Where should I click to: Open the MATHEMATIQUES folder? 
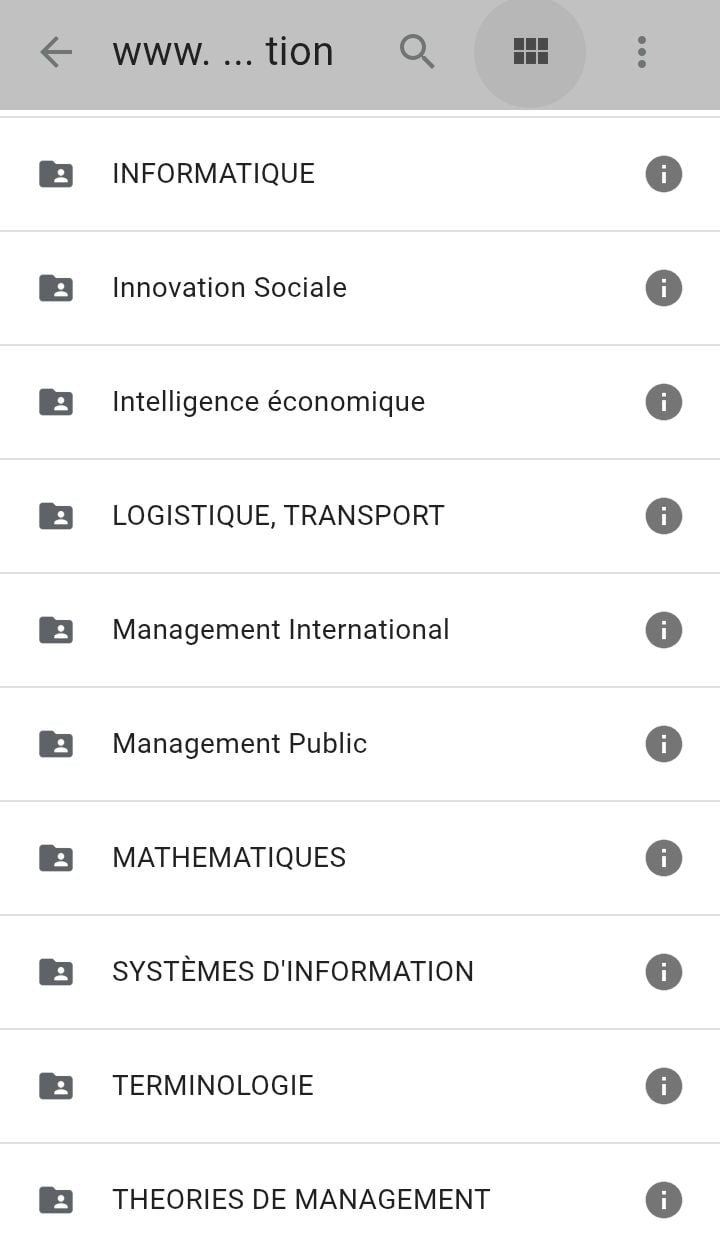(229, 858)
